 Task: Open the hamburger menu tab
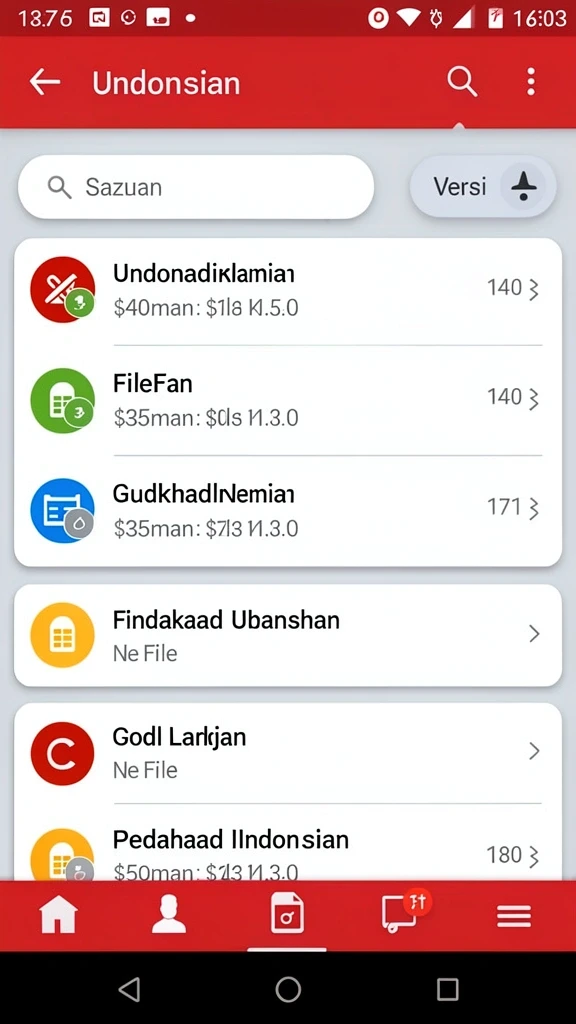pyautogui.click(x=514, y=917)
